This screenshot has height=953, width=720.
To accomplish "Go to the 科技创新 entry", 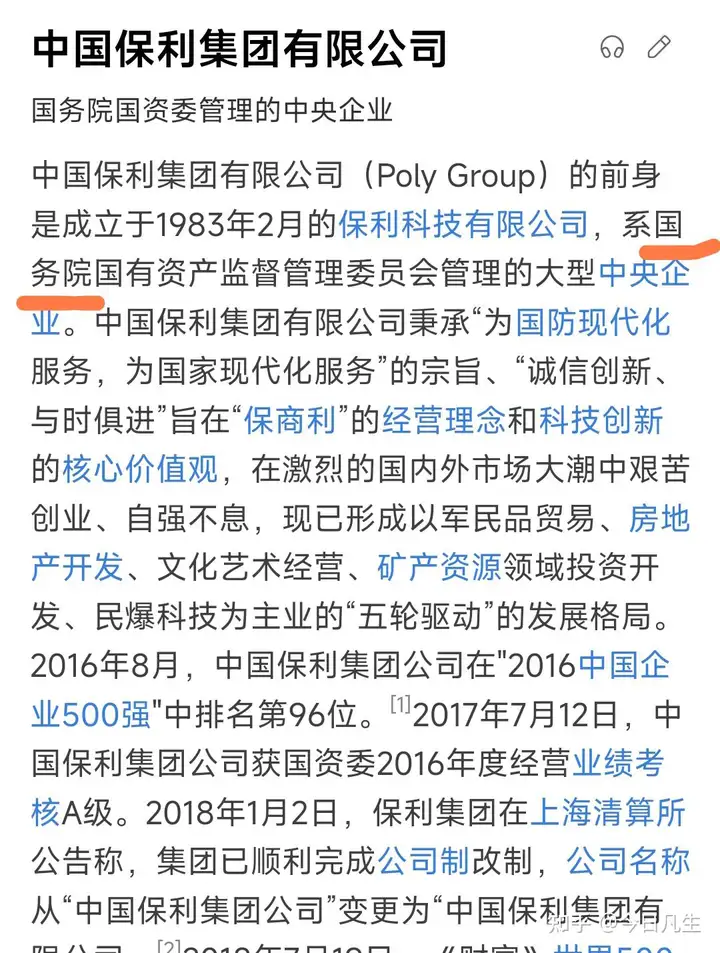I will 601,420.
